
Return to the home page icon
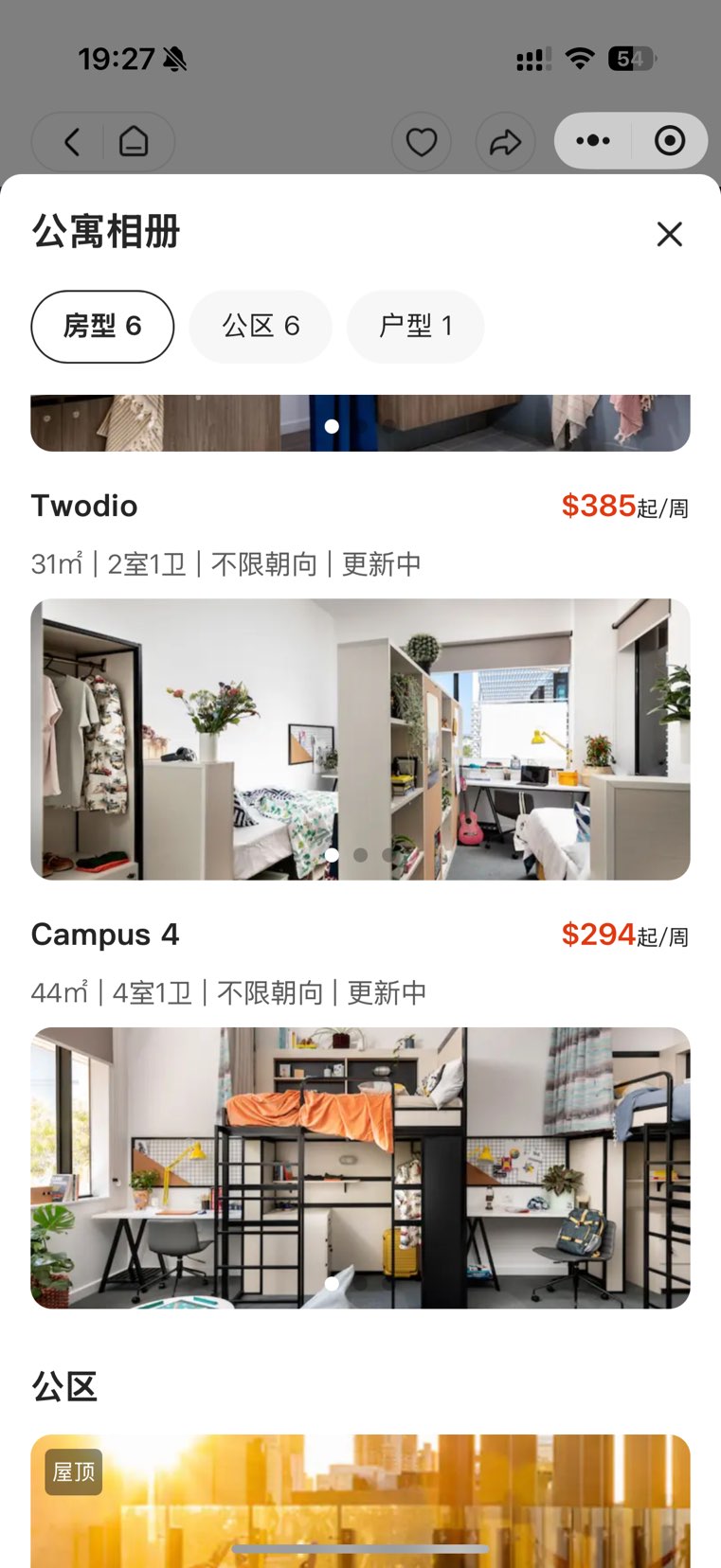click(134, 142)
